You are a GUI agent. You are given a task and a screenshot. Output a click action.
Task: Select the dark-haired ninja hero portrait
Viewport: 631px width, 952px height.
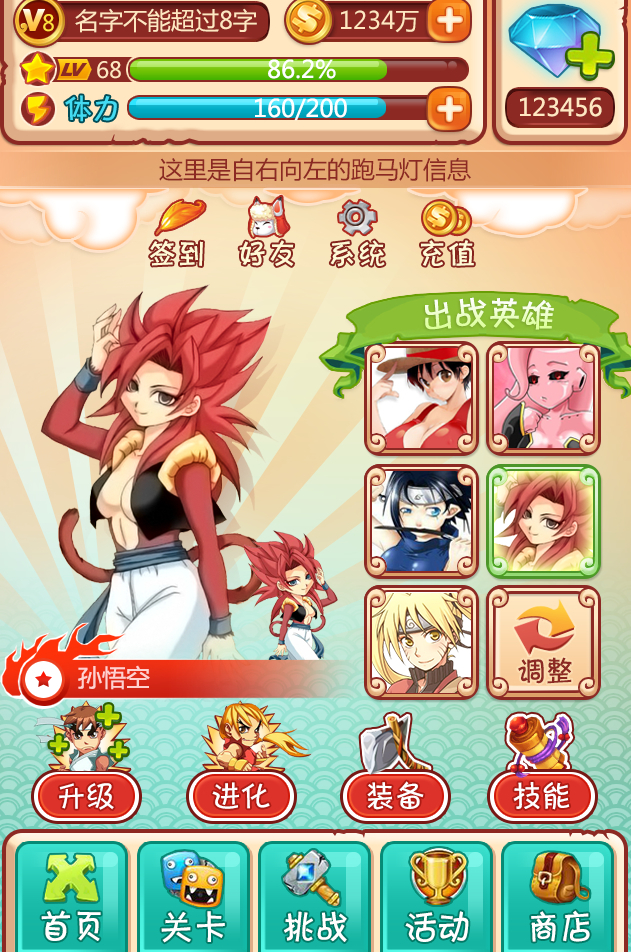pyautogui.click(x=421, y=521)
